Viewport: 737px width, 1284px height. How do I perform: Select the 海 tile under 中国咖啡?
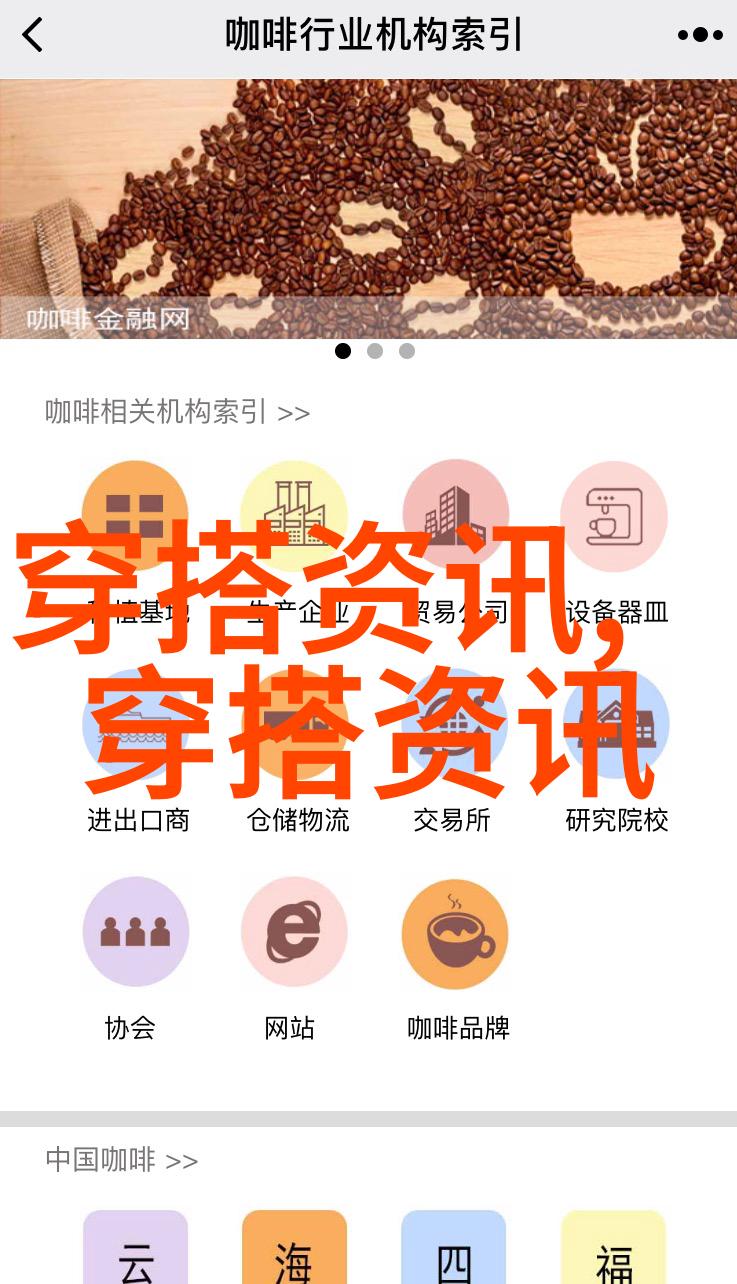point(294,1250)
